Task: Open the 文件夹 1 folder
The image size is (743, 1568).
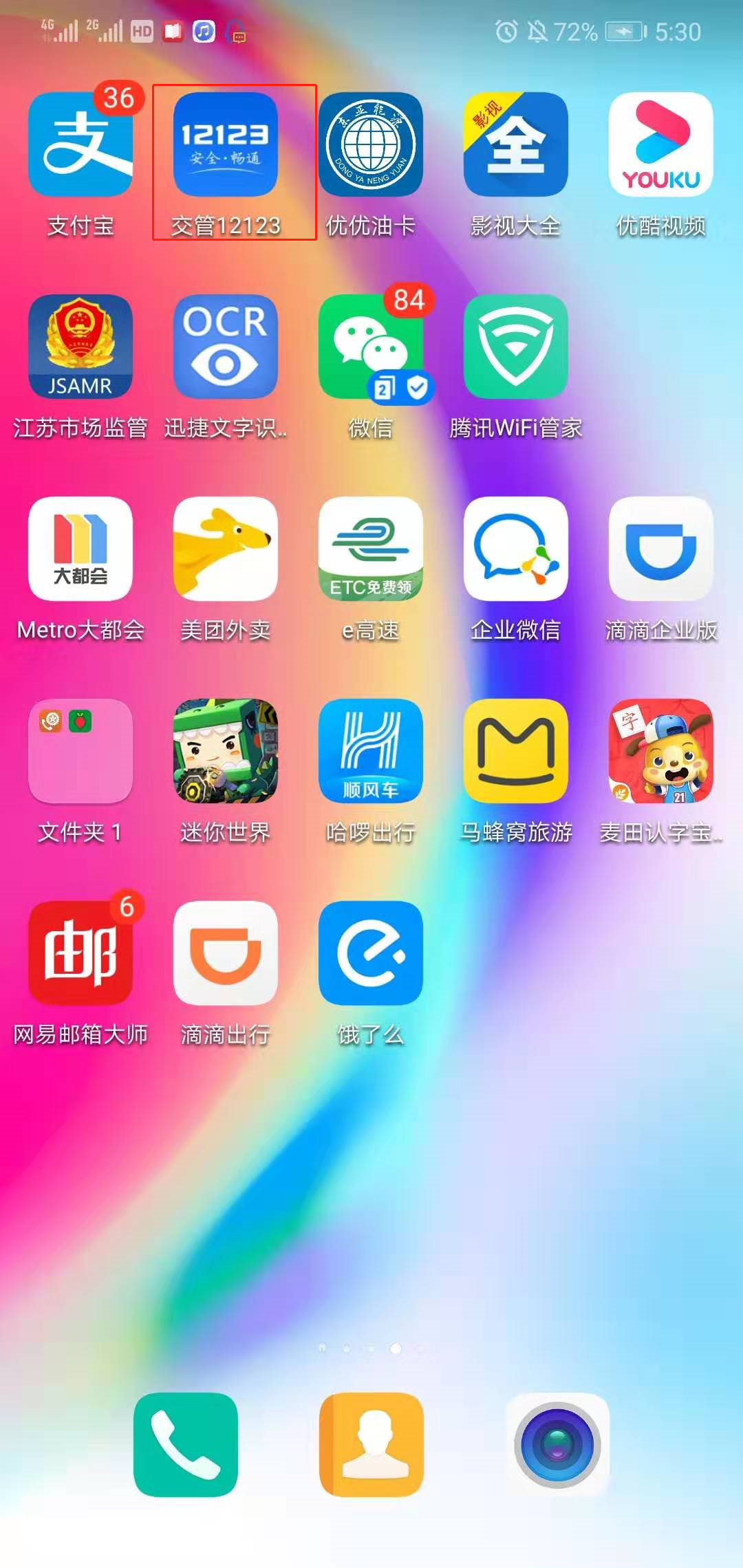Action: point(80,752)
